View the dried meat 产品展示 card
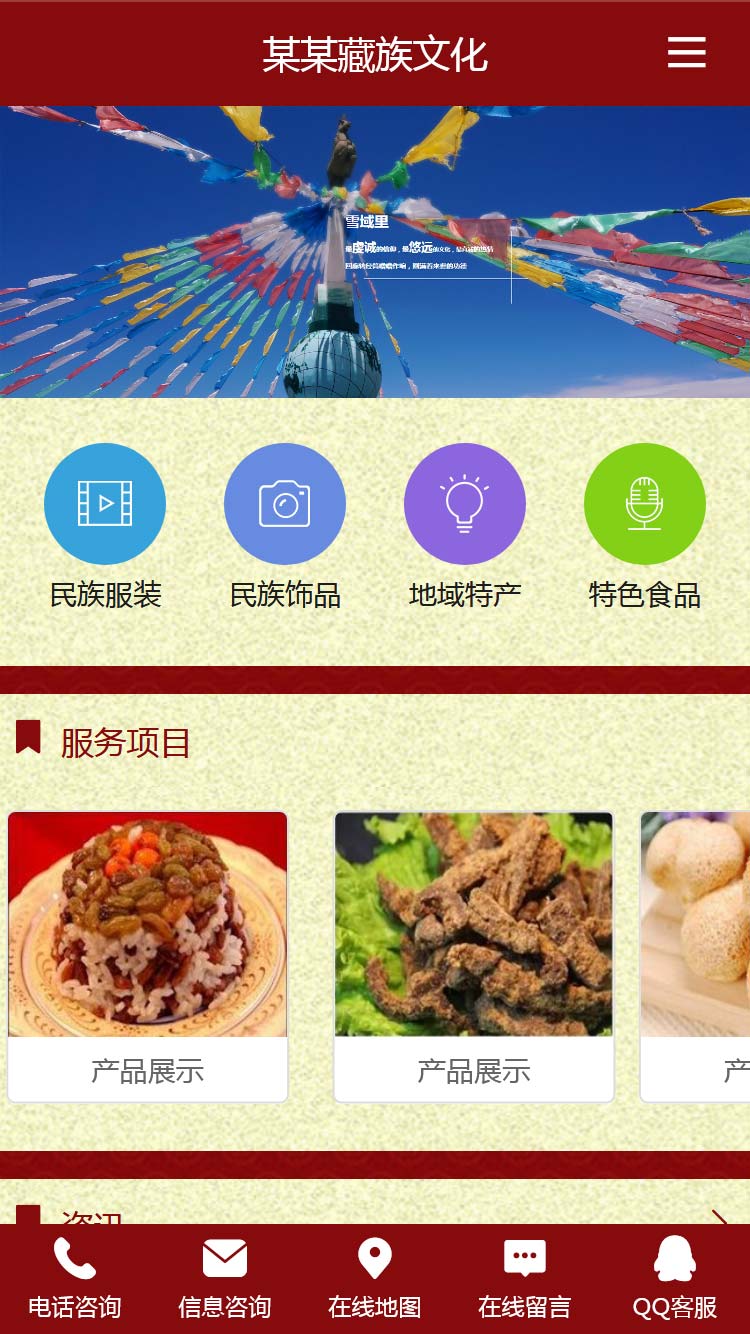The image size is (750, 1334). (x=474, y=956)
